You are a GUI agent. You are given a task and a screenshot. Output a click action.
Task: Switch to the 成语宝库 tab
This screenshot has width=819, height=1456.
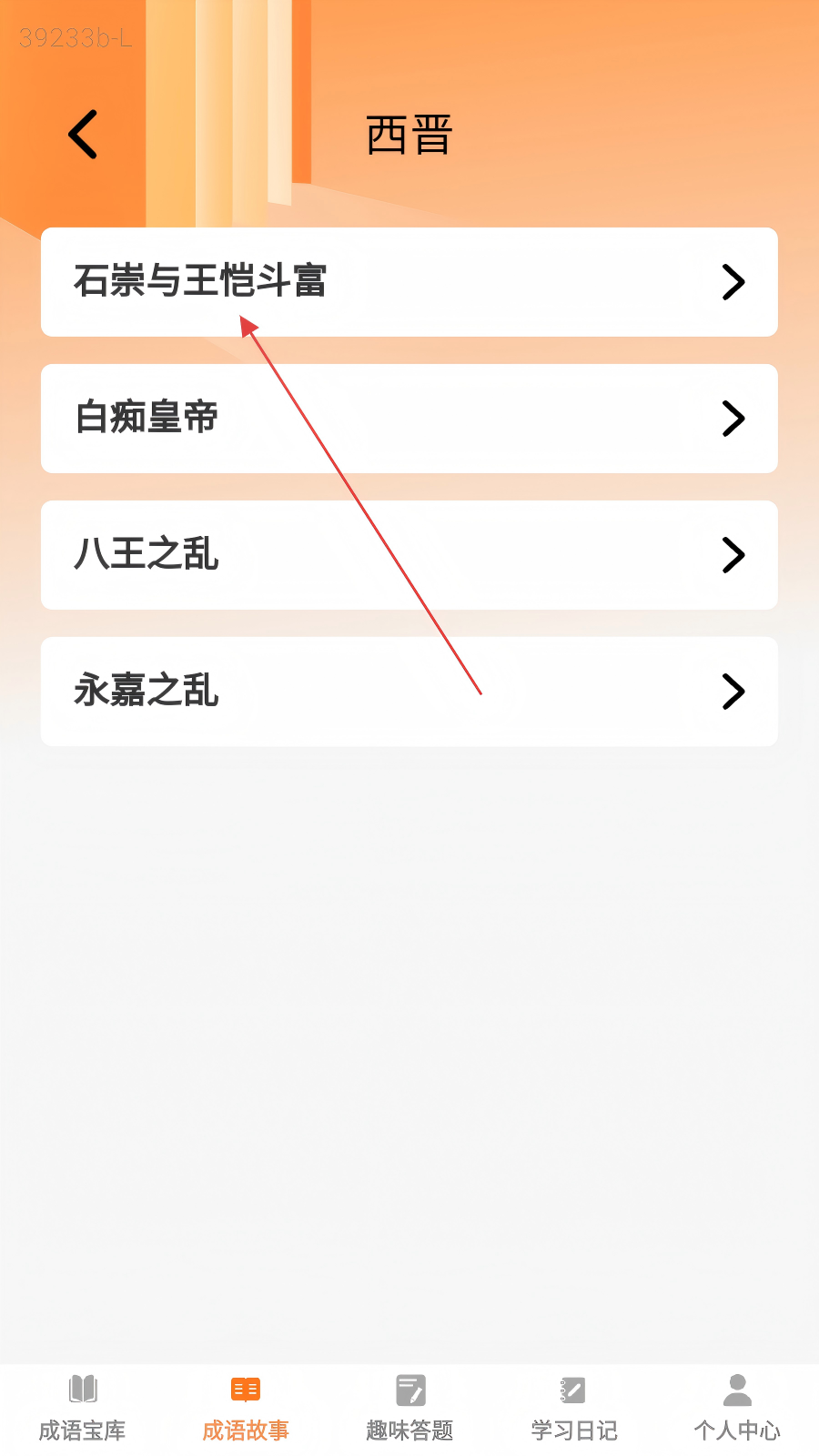(82, 1409)
